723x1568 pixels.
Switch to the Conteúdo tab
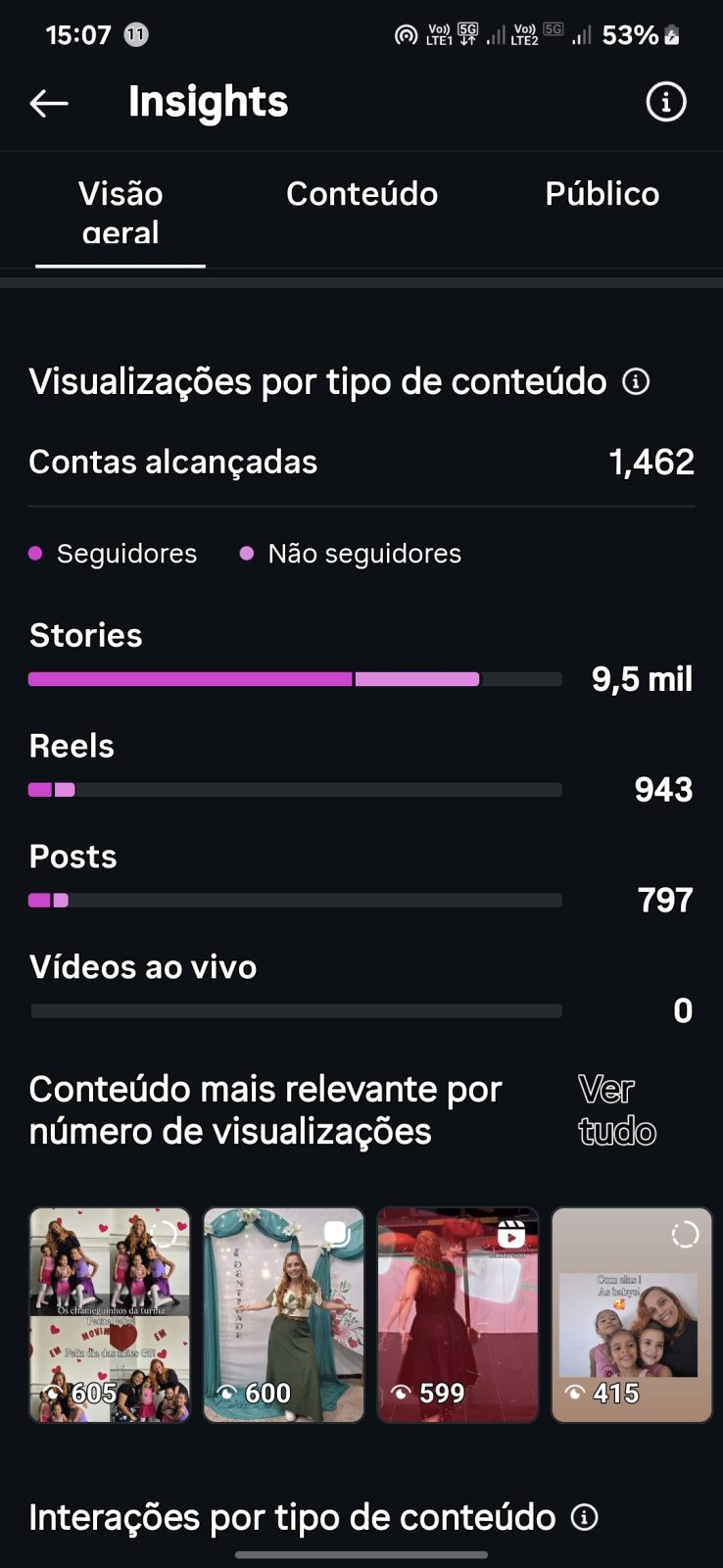pos(361,194)
